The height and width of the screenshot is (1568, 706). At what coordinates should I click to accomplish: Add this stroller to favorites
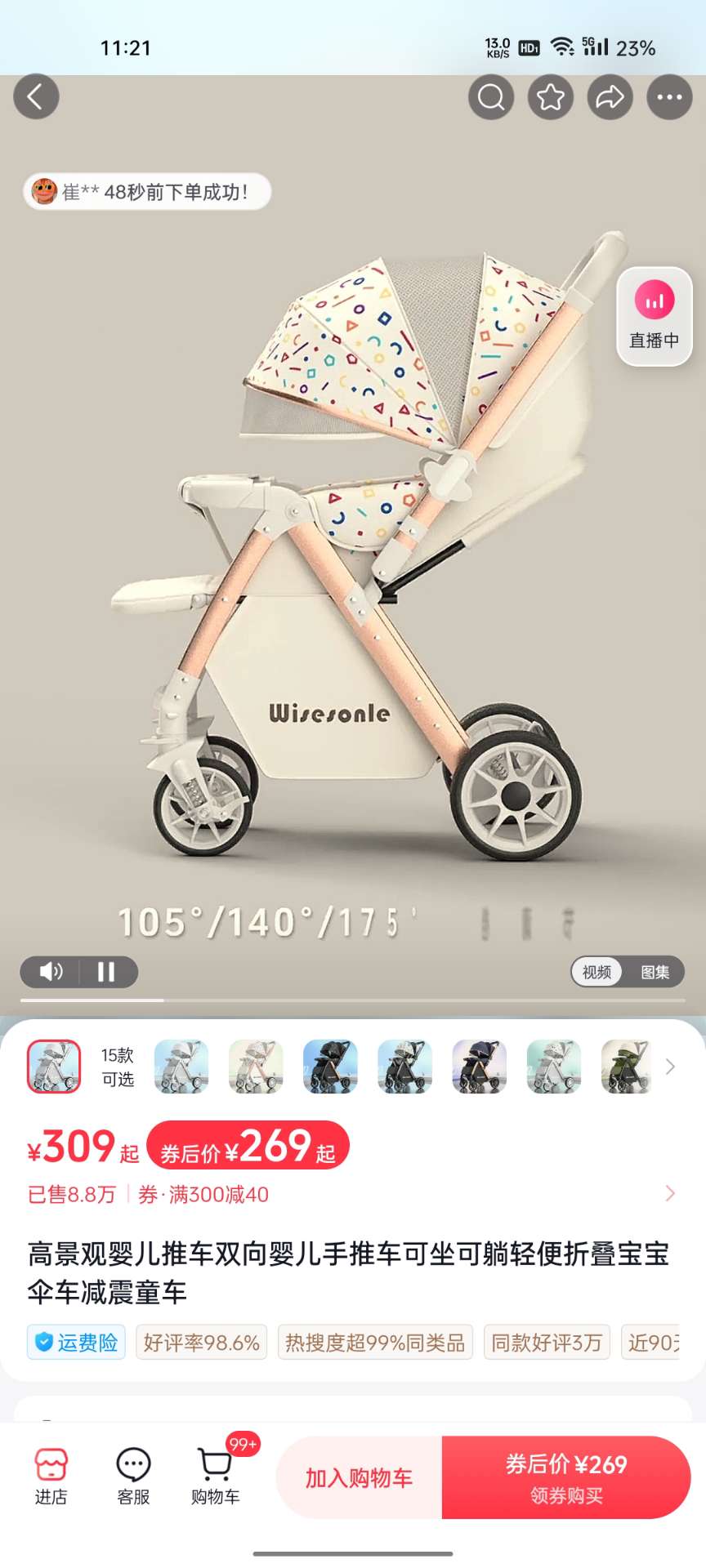[551, 97]
